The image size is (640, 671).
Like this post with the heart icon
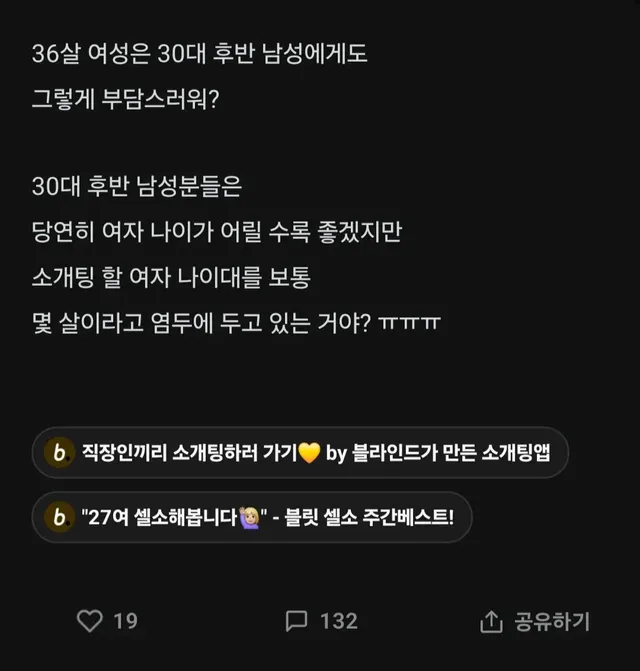tap(90, 621)
